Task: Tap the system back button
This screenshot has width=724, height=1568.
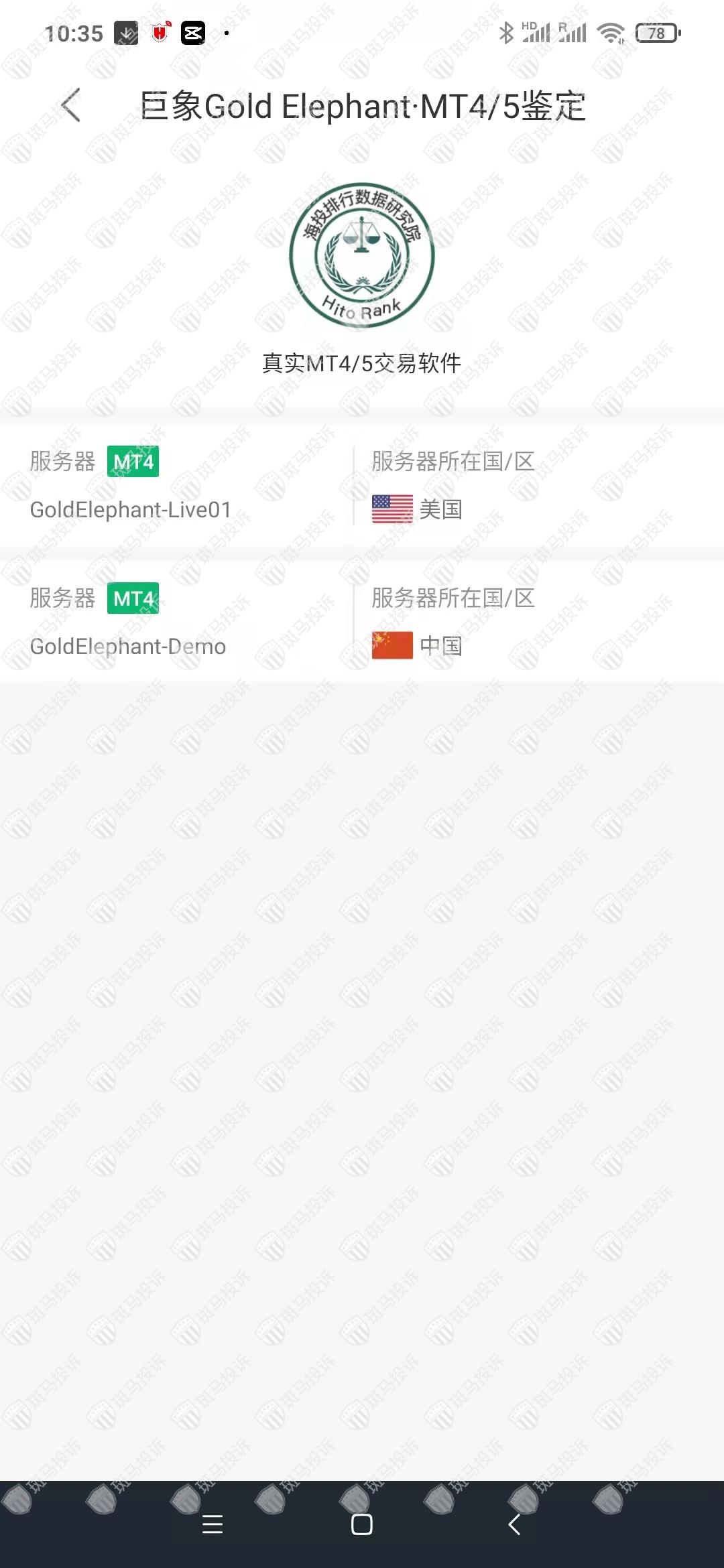Action: [514, 1524]
